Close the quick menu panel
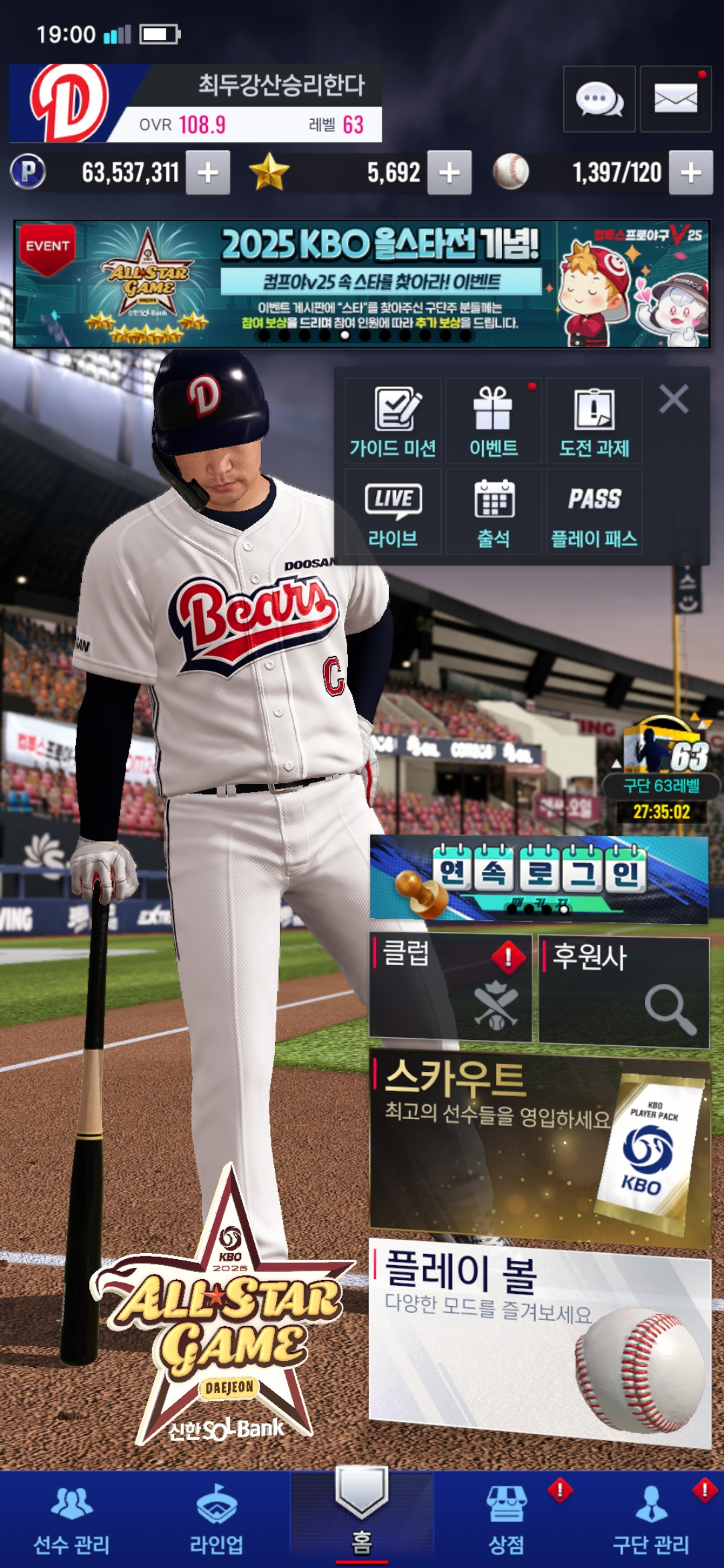Image resolution: width=724 pixels, height=1568 pixels. coord(673,399)
